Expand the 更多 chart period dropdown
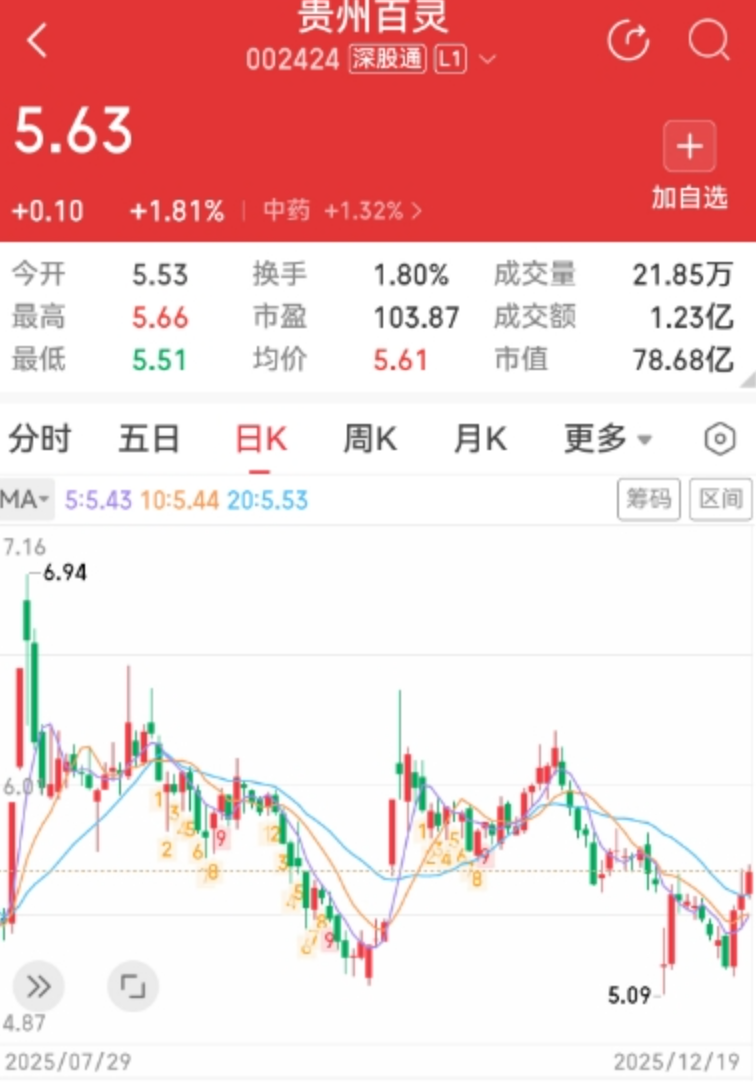The height and width of the screenshot is (1084, 756). (608, 439)
